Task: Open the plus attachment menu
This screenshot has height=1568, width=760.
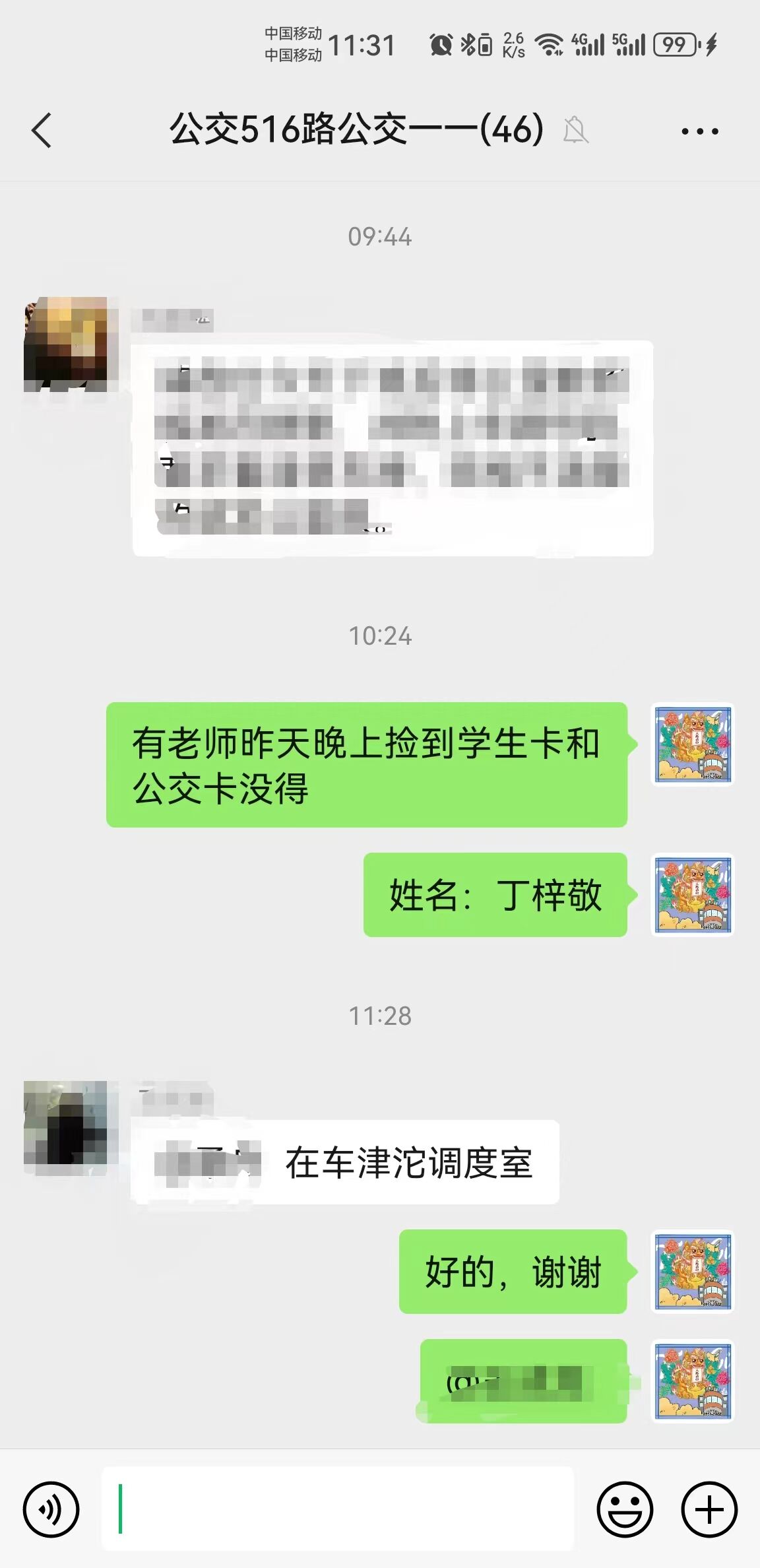Action: pyautogui.click(x=709, y=1509)
